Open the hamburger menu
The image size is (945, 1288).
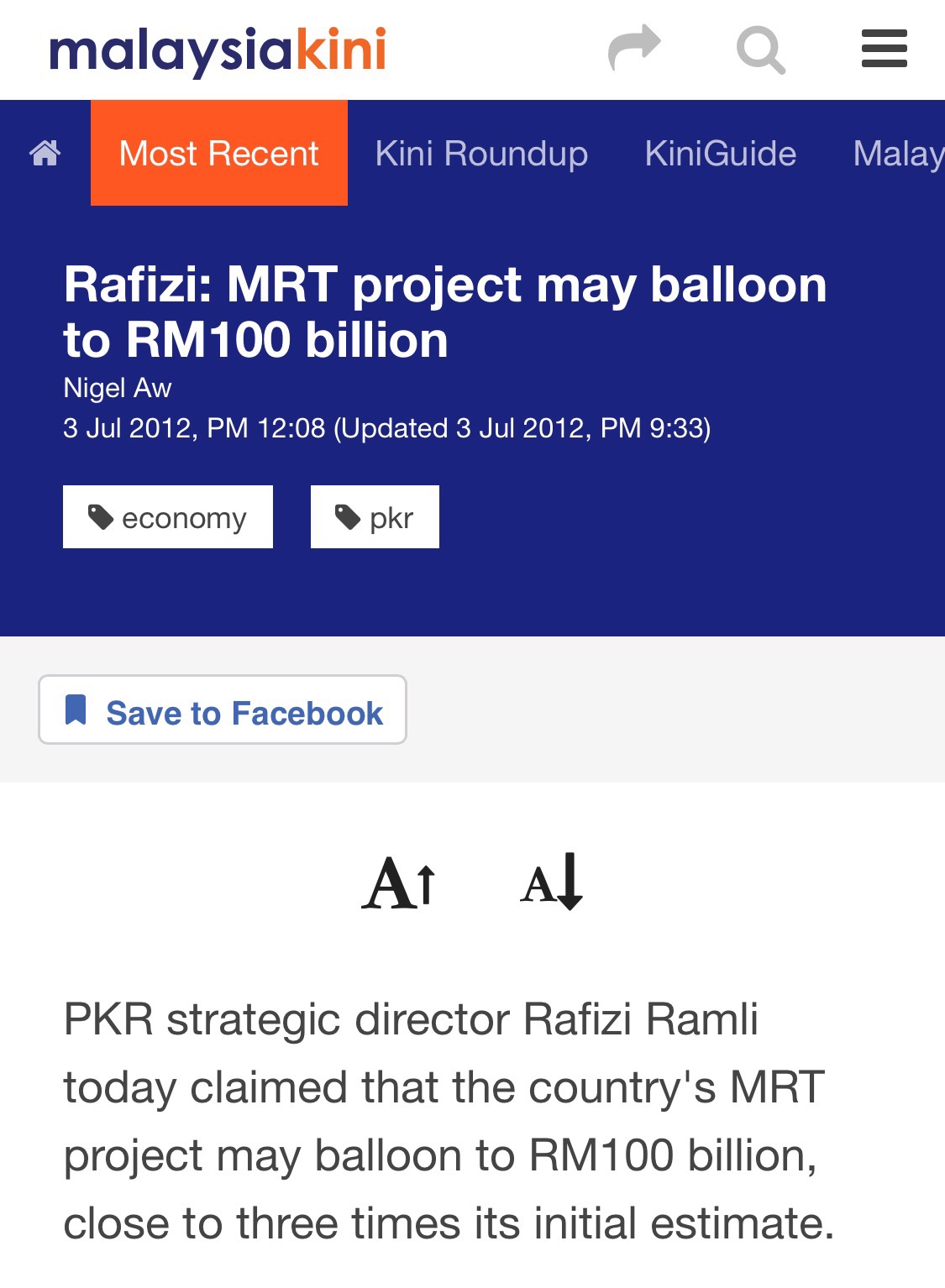click(x=884, y=49)
